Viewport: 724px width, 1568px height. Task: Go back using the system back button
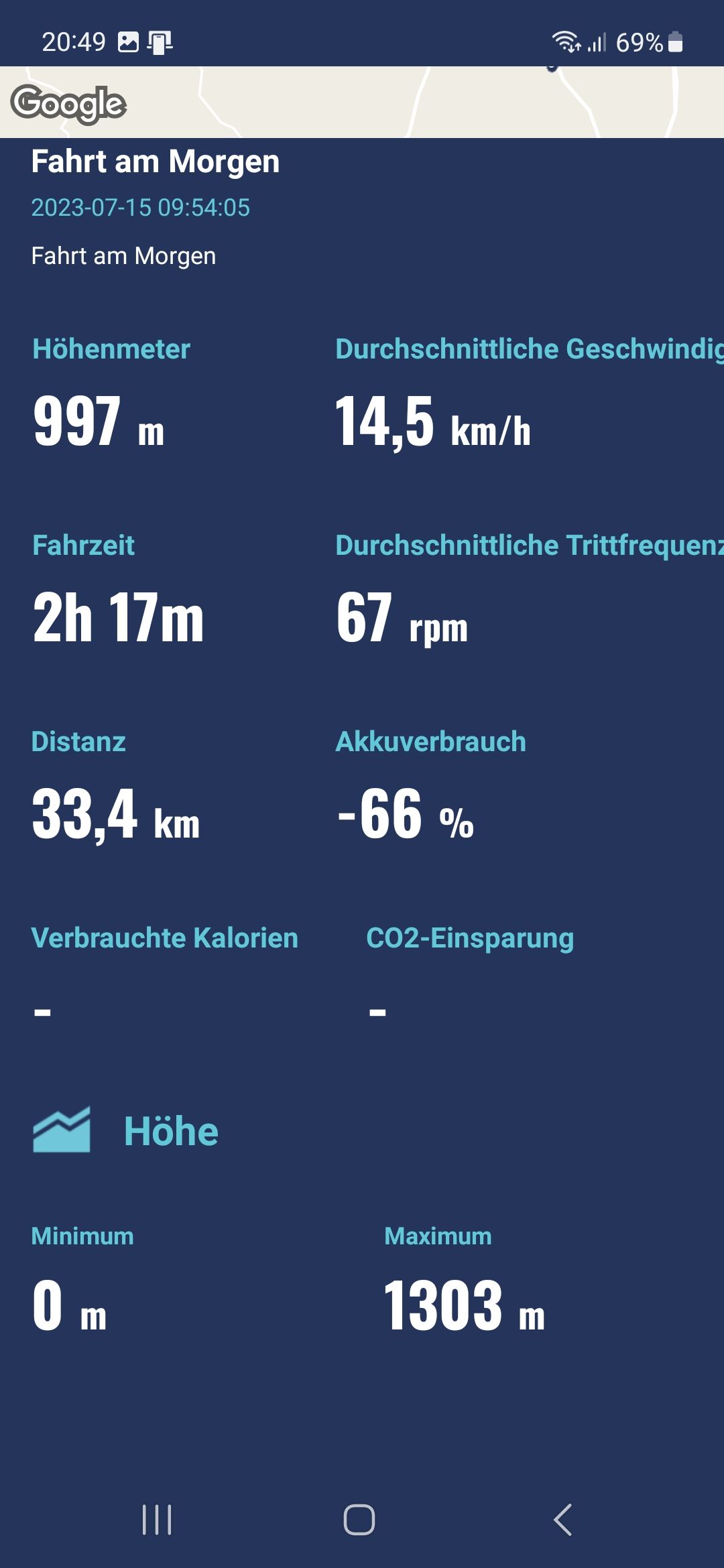pyautogui.click(x=563, y=1519)
